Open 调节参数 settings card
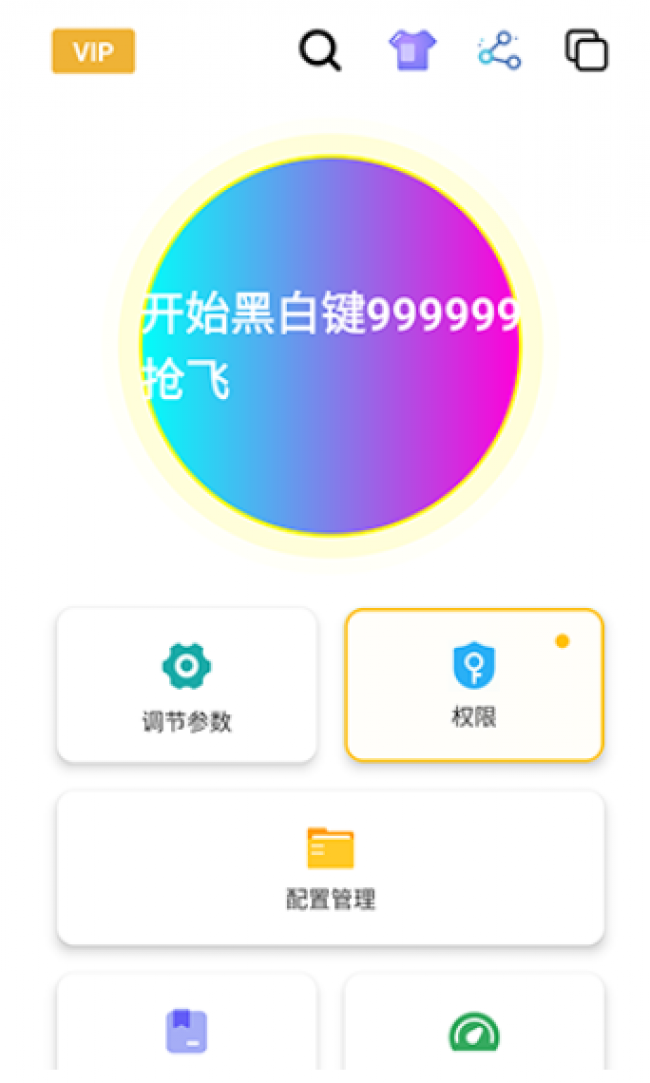Viewport: 650px width, 1083px height. pos(187,685)
